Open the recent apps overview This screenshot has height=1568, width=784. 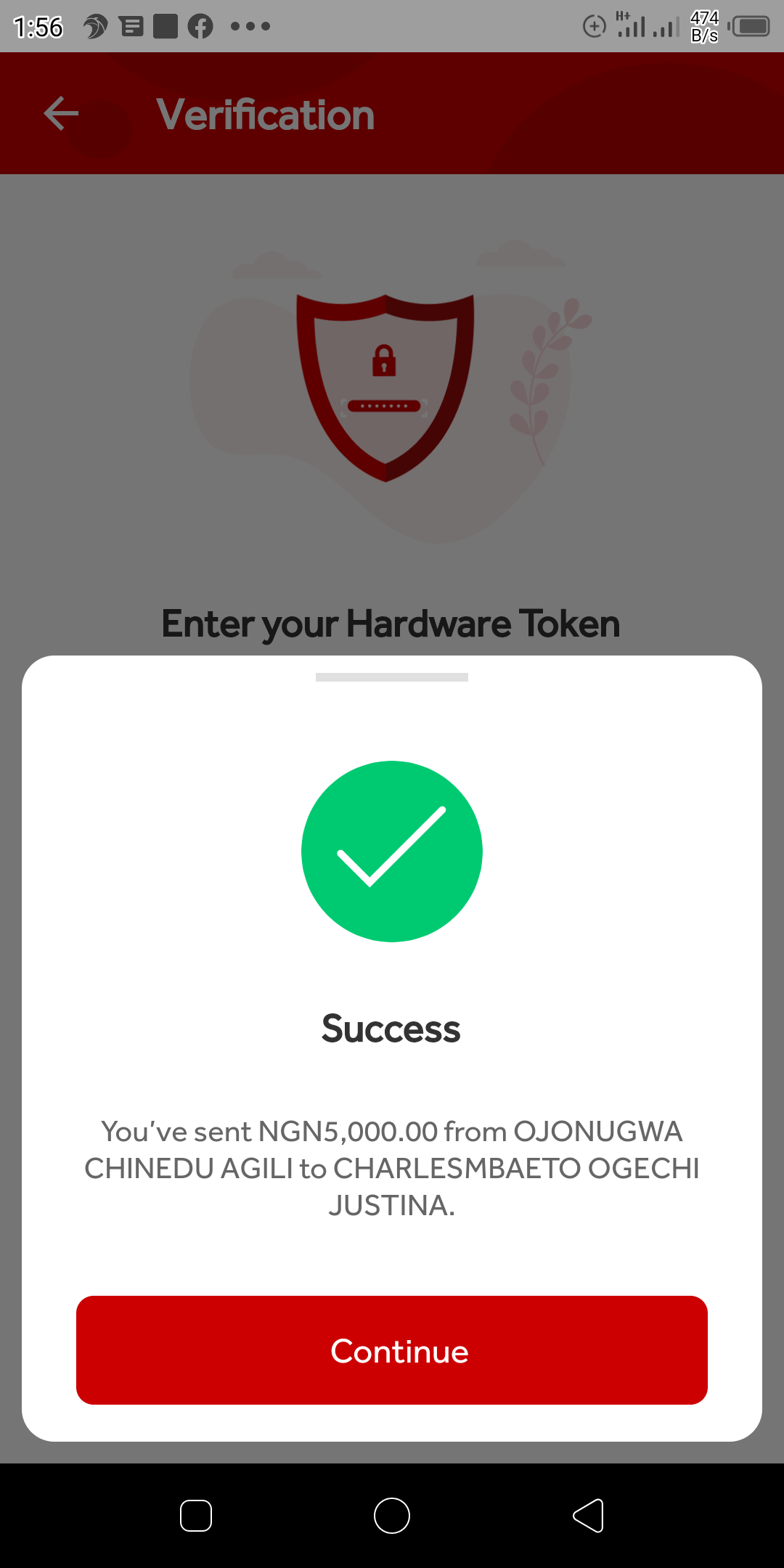click(196, 1516)
